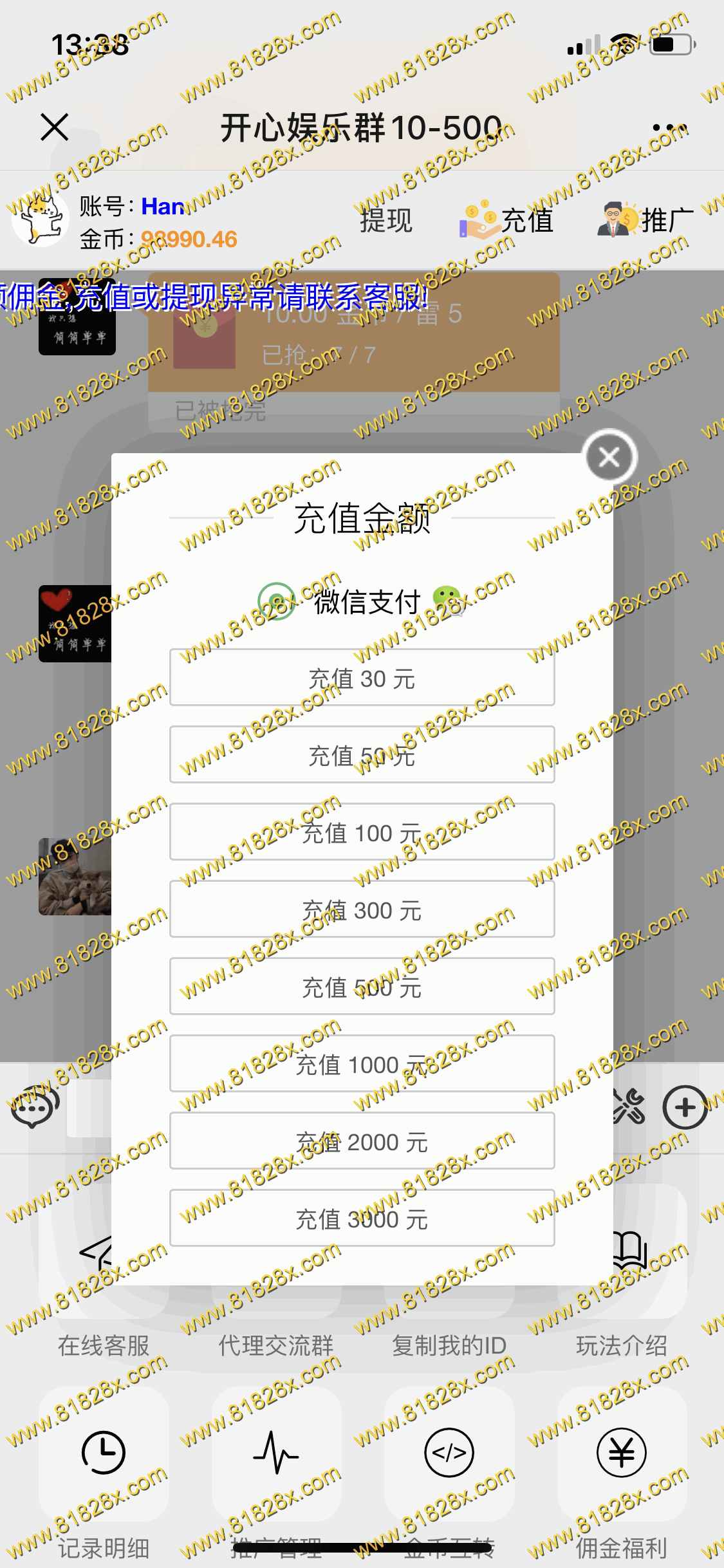Select 充值 30 元

pyautogui.click(x=362, y=678)
